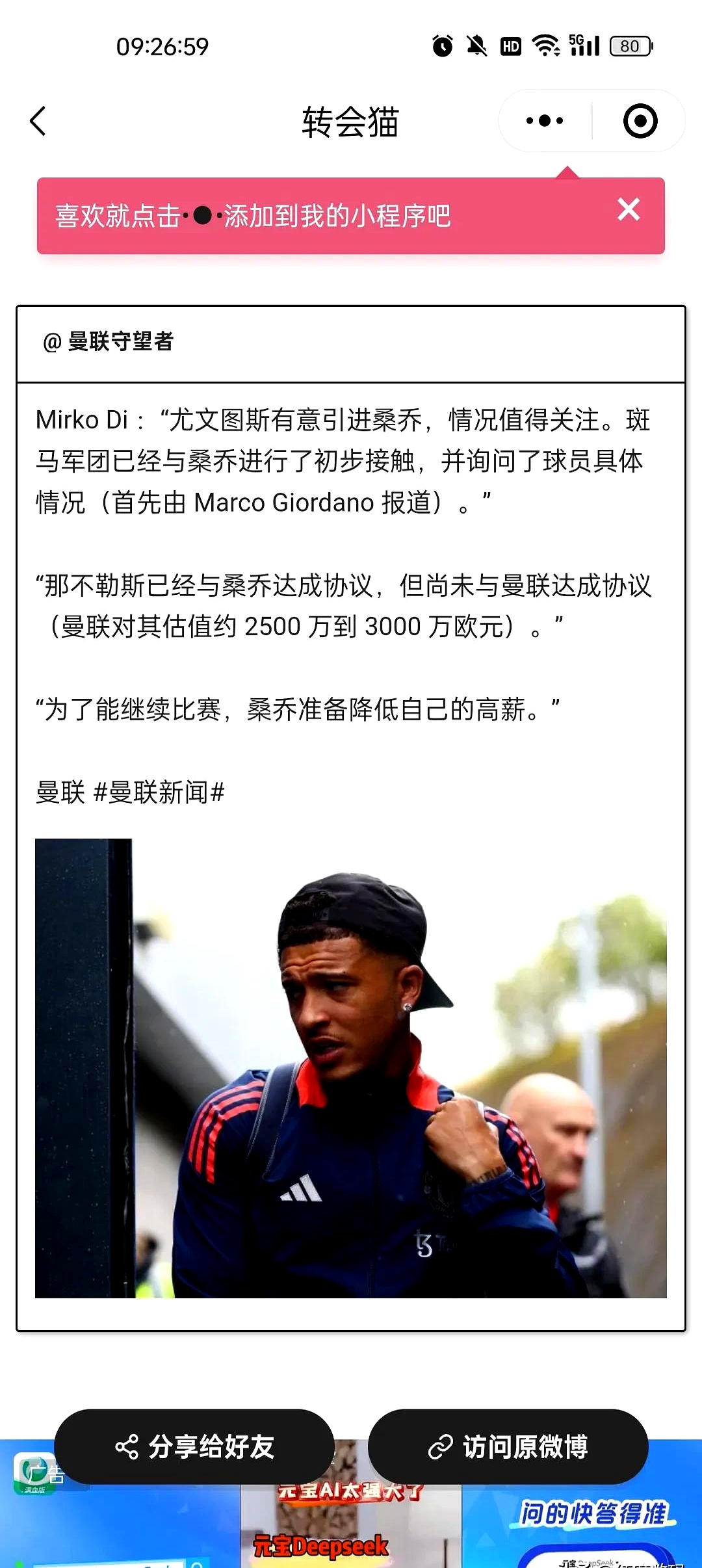This screenshot has height=1568, width=702.
Task: Open the mini program three-dot menu
Action: click(x=545, y=121)
